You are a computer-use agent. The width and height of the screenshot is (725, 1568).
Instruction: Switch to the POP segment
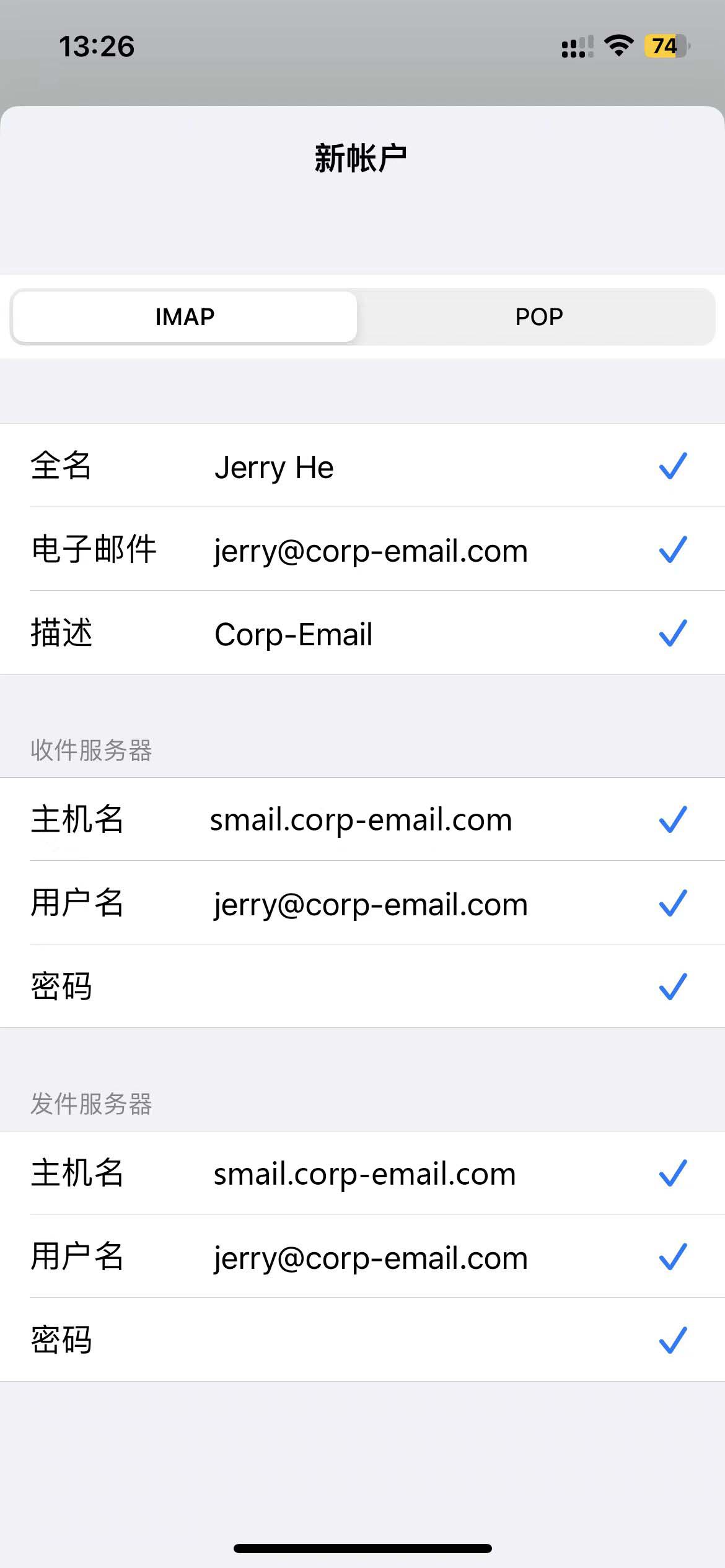point(538,317)
